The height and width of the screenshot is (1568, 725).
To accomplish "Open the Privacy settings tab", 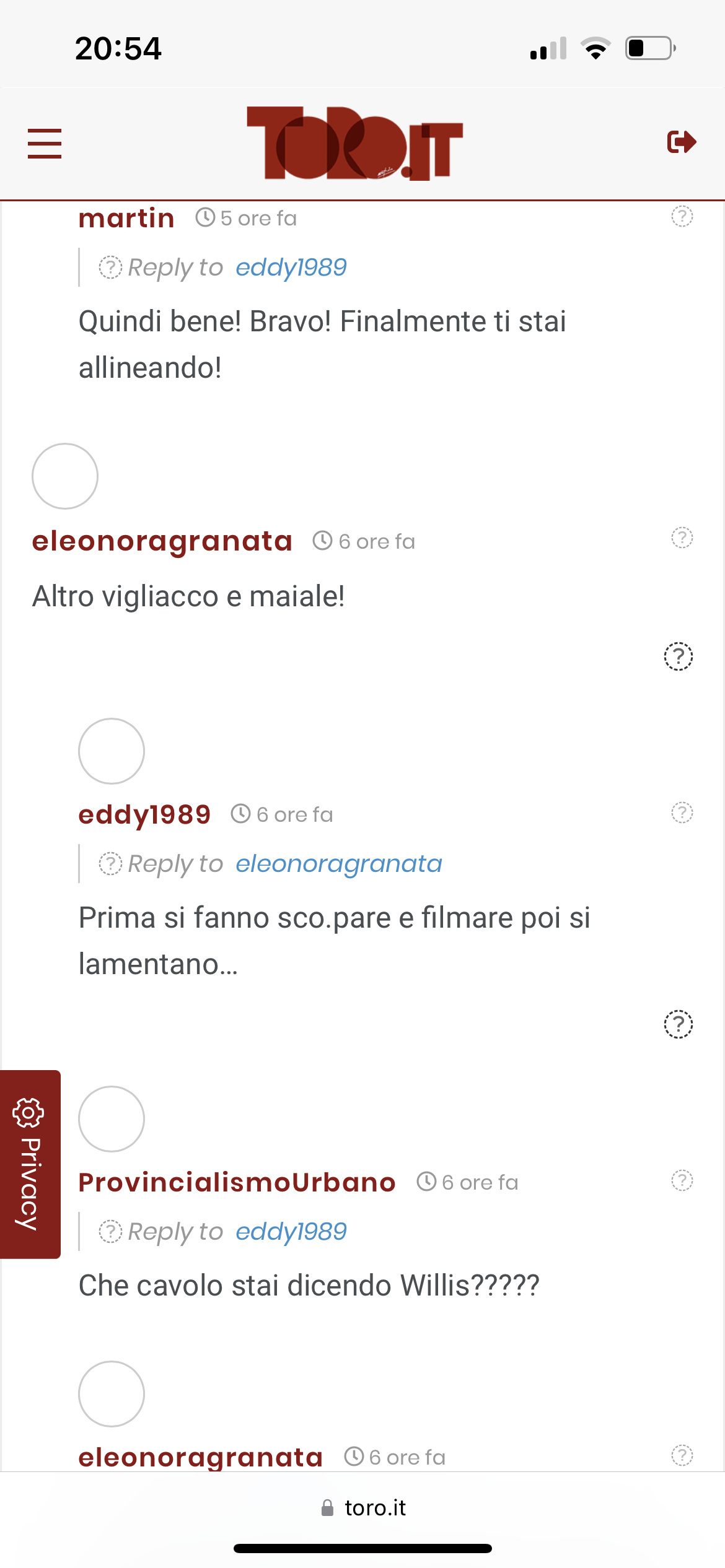I will (30, 1164).
